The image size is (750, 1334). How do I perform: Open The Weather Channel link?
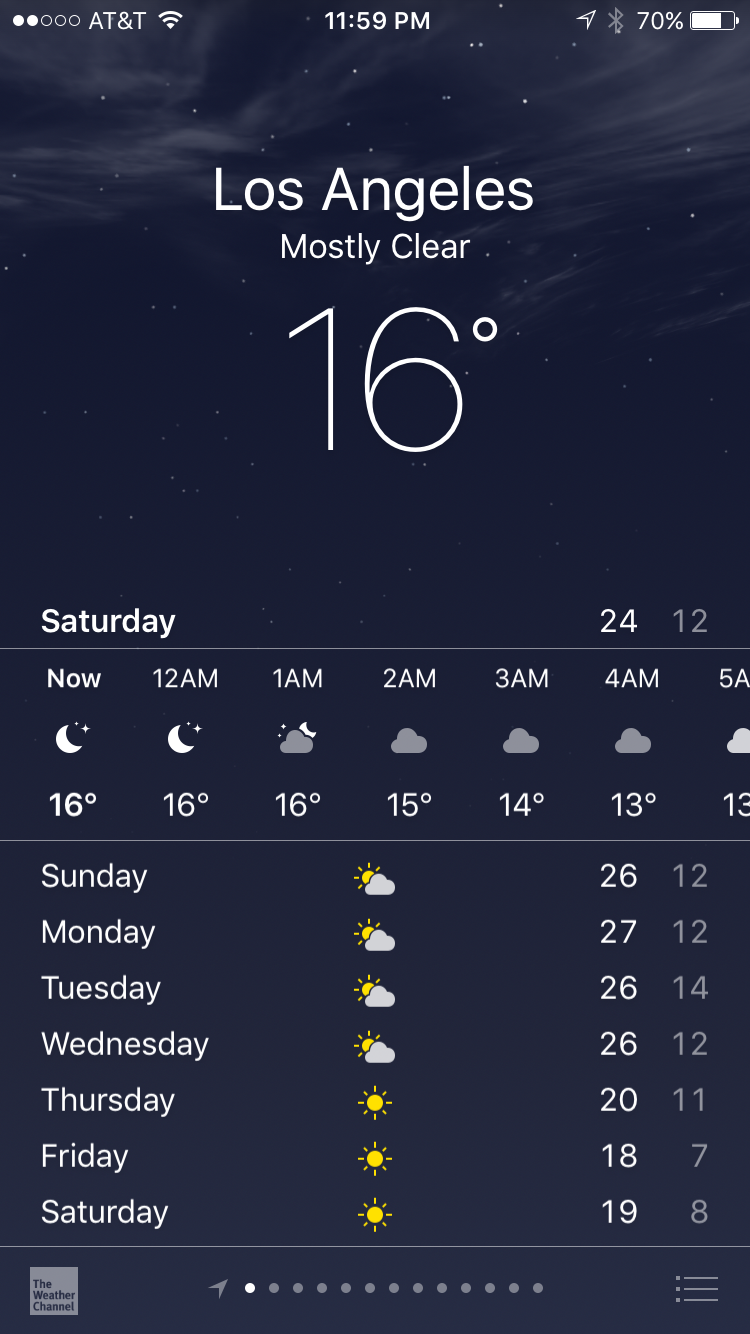(x=54, y=1290)
